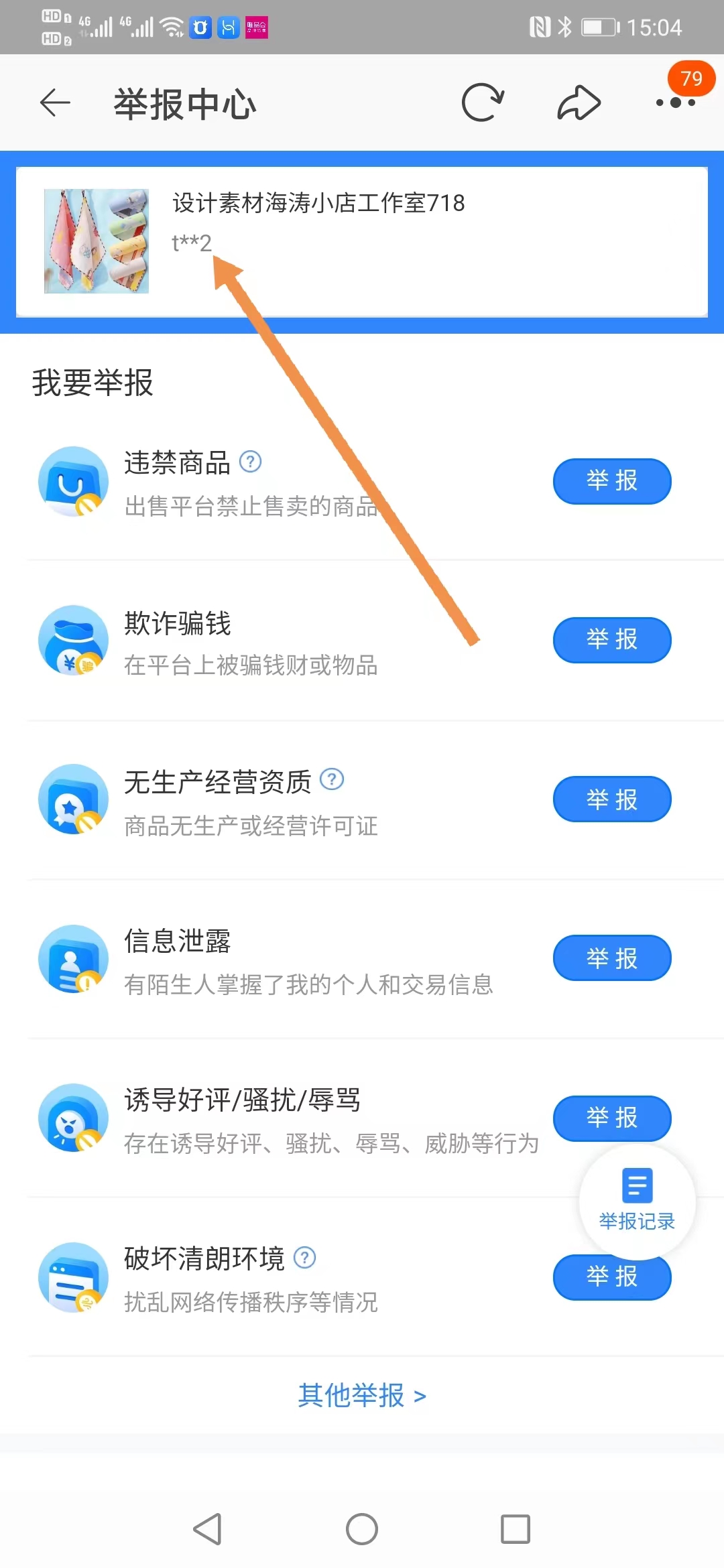Open the refresh icon in the top bar
724x1568 pixels.
(x=483, y=102)
